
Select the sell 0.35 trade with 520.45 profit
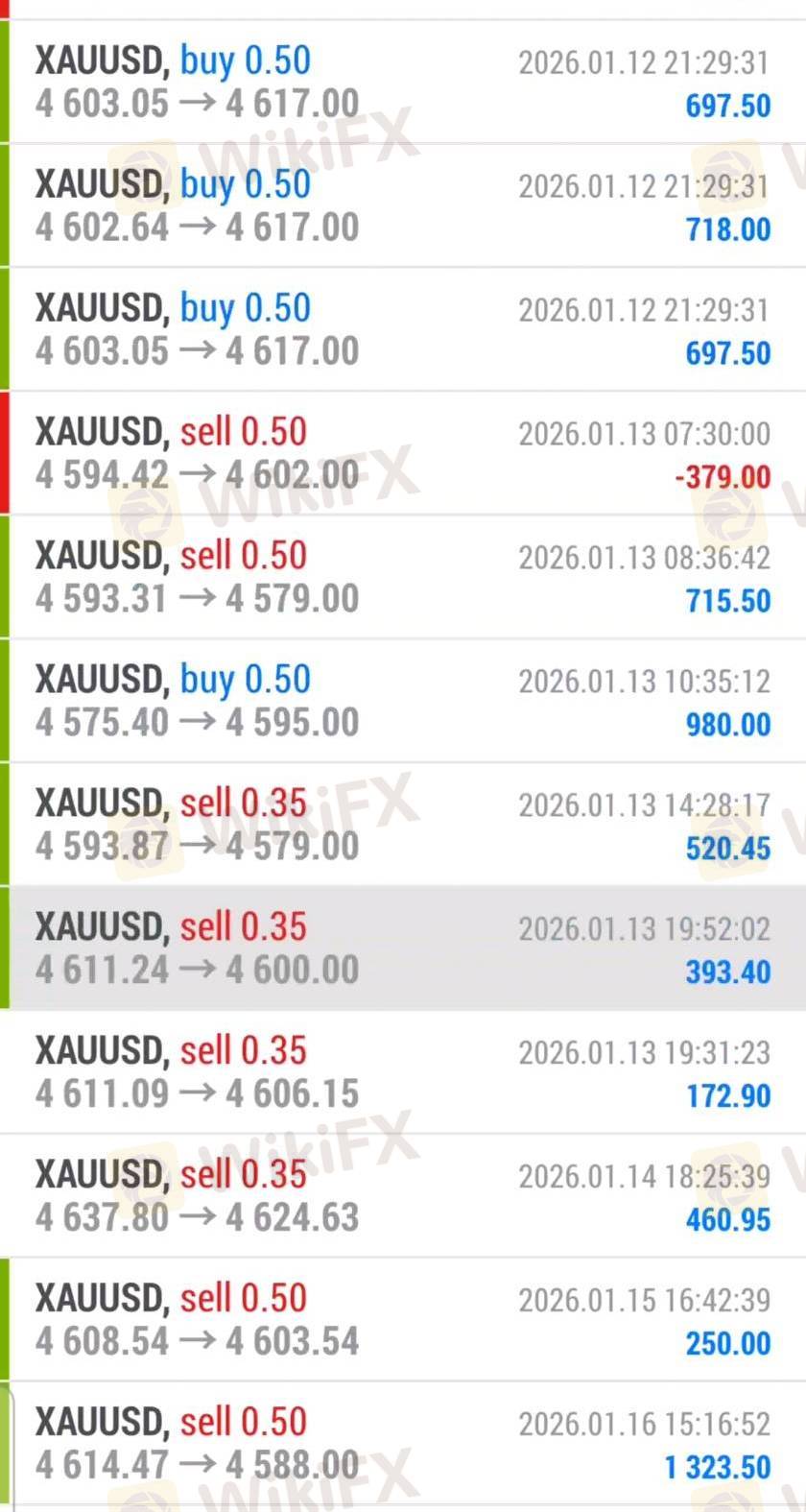(x=403, y=825)
